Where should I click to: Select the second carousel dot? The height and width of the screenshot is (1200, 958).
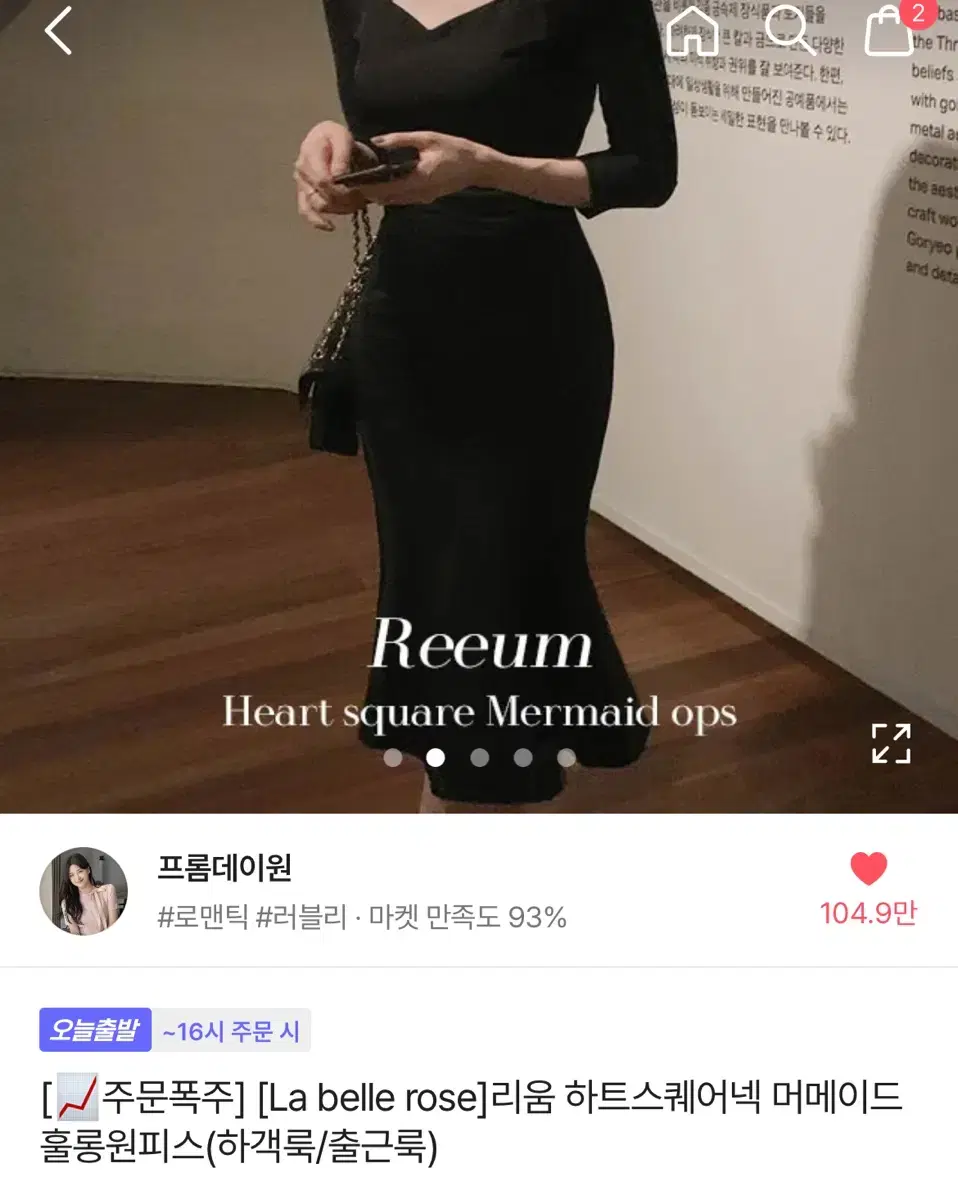click(434, 758)
